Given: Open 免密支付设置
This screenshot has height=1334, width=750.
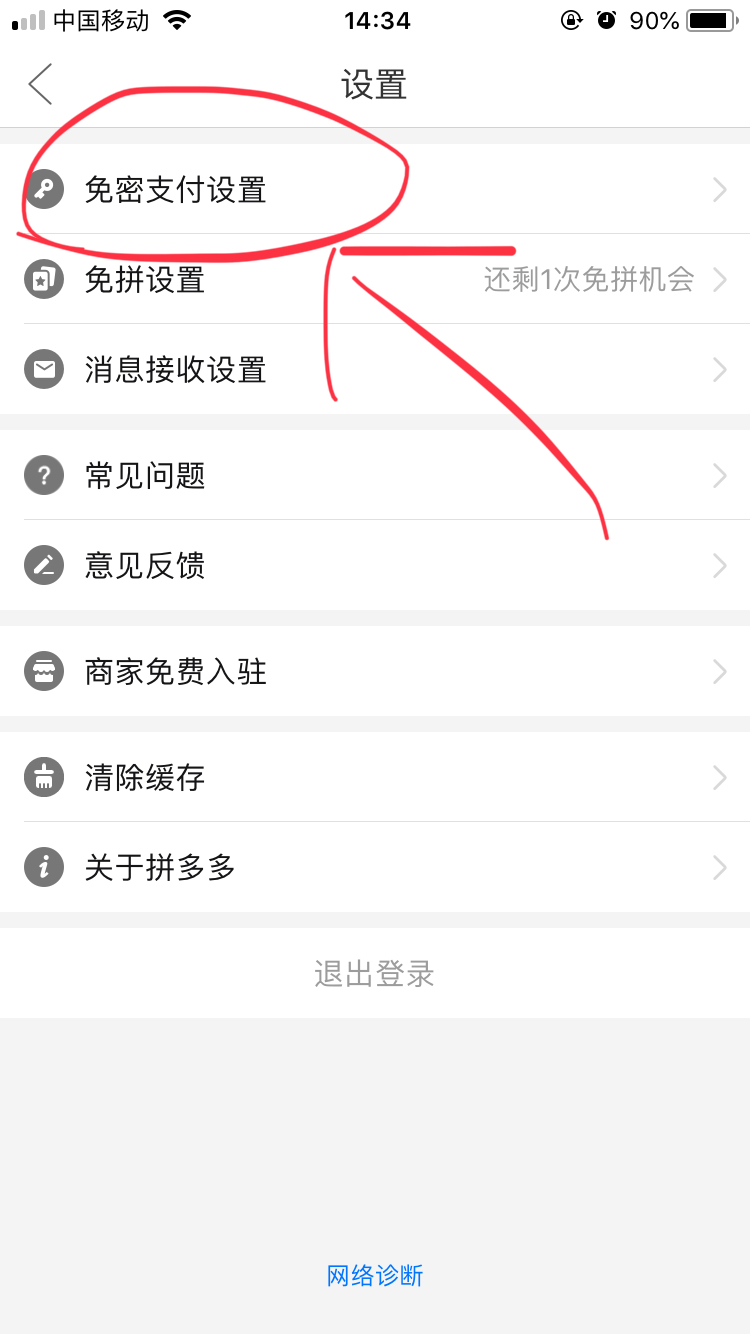Looking at the screenshot, I should (x=375, y=189).
